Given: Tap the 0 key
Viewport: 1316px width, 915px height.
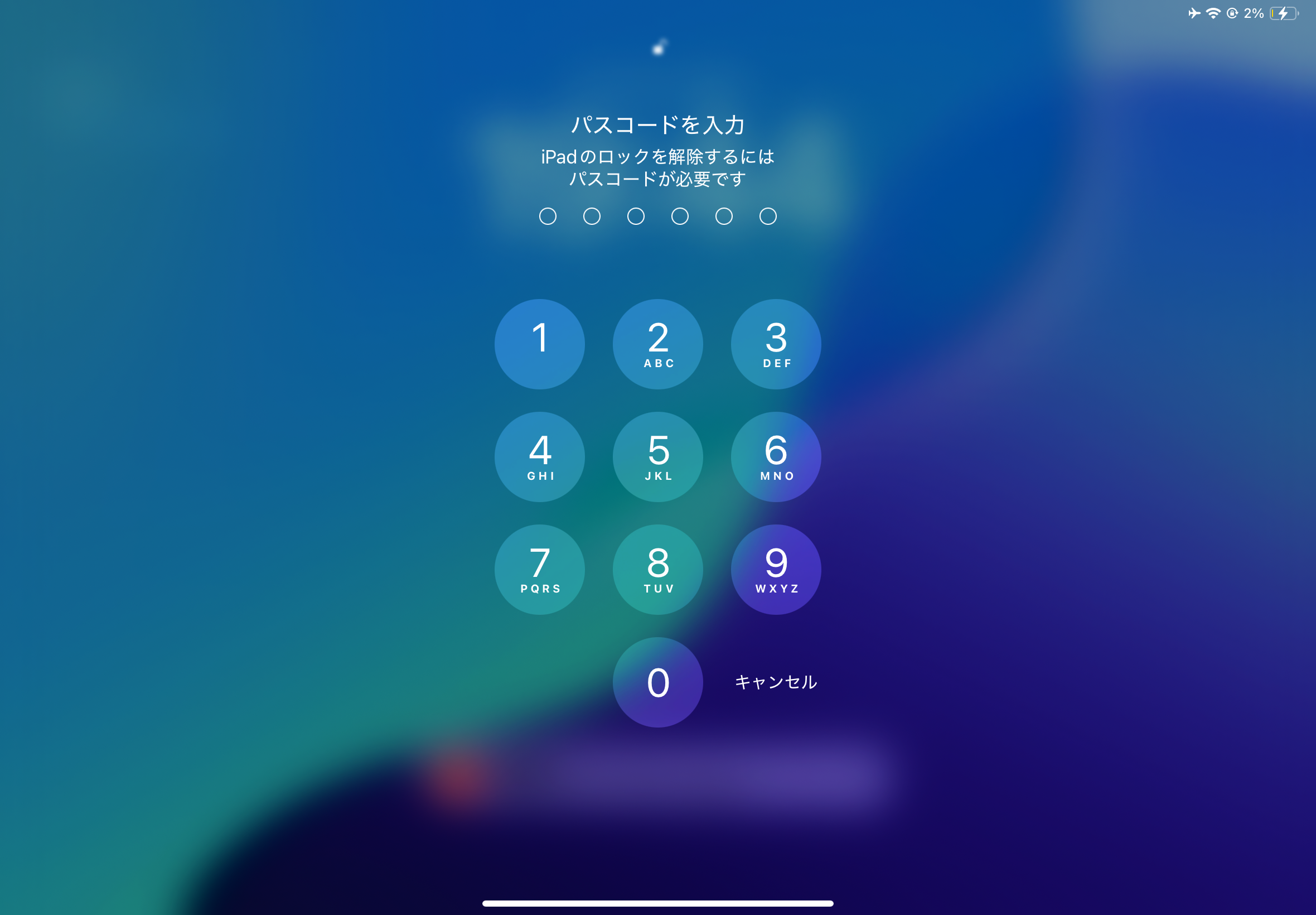Looking at the screenshot, I should 657,682.
